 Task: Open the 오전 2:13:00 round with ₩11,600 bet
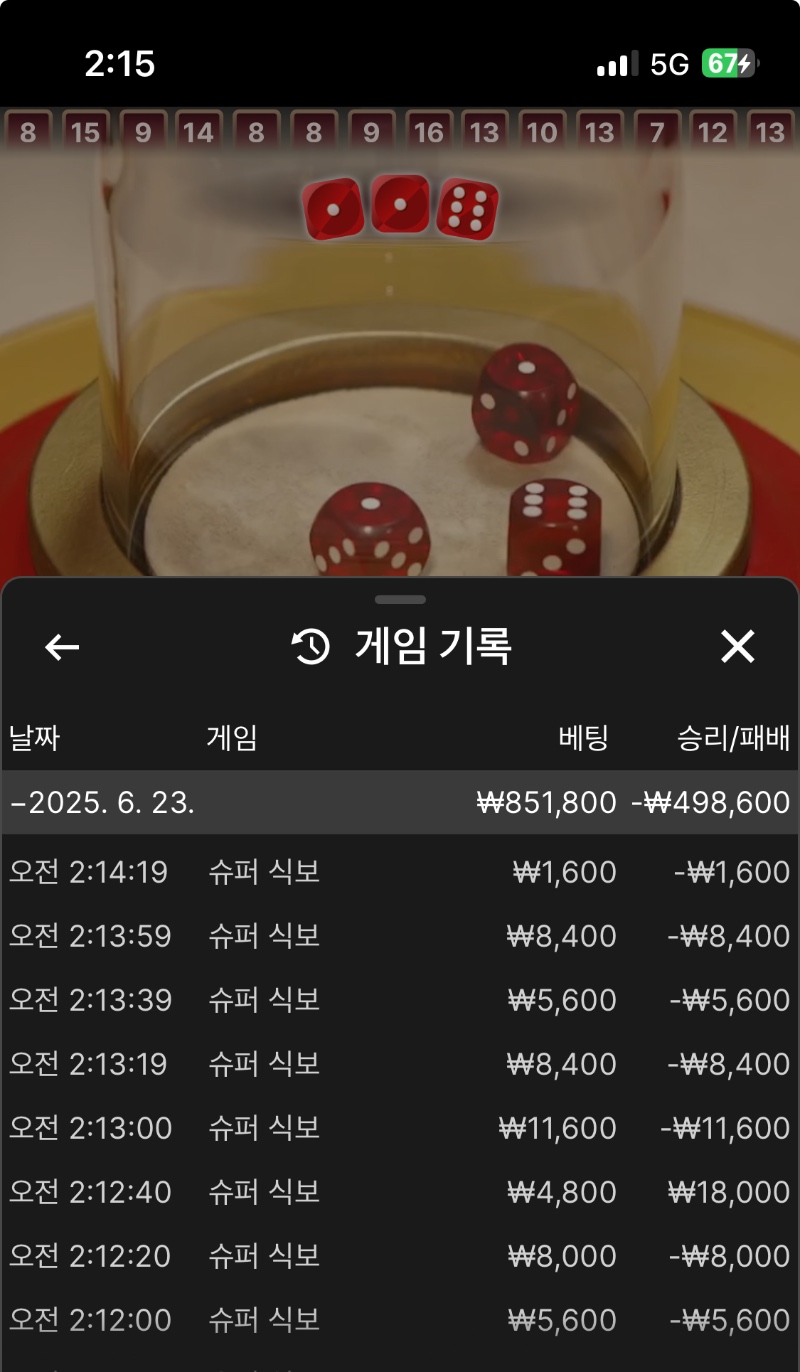point(400,1128)
